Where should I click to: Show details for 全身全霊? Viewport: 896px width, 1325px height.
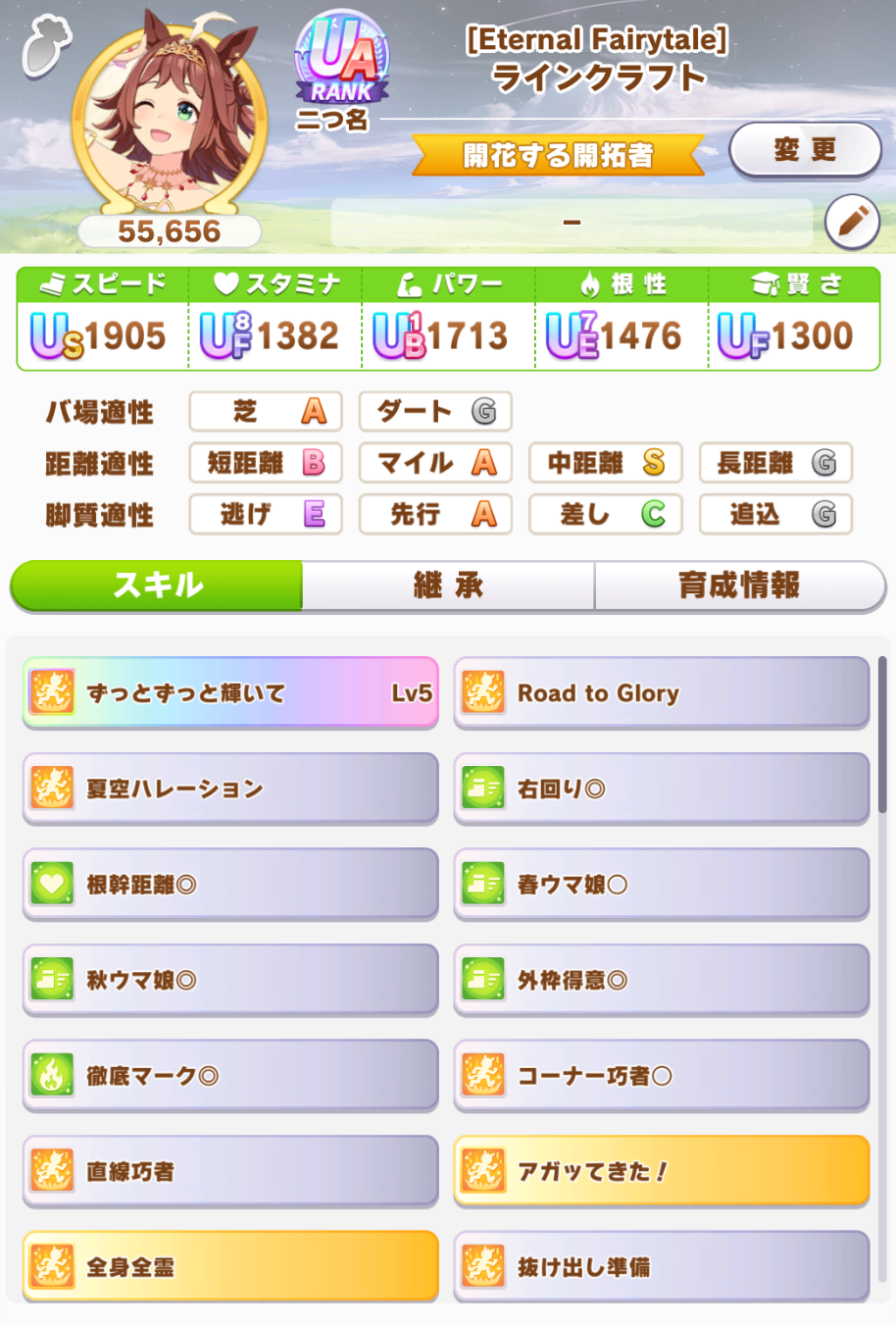[230, 1266]
